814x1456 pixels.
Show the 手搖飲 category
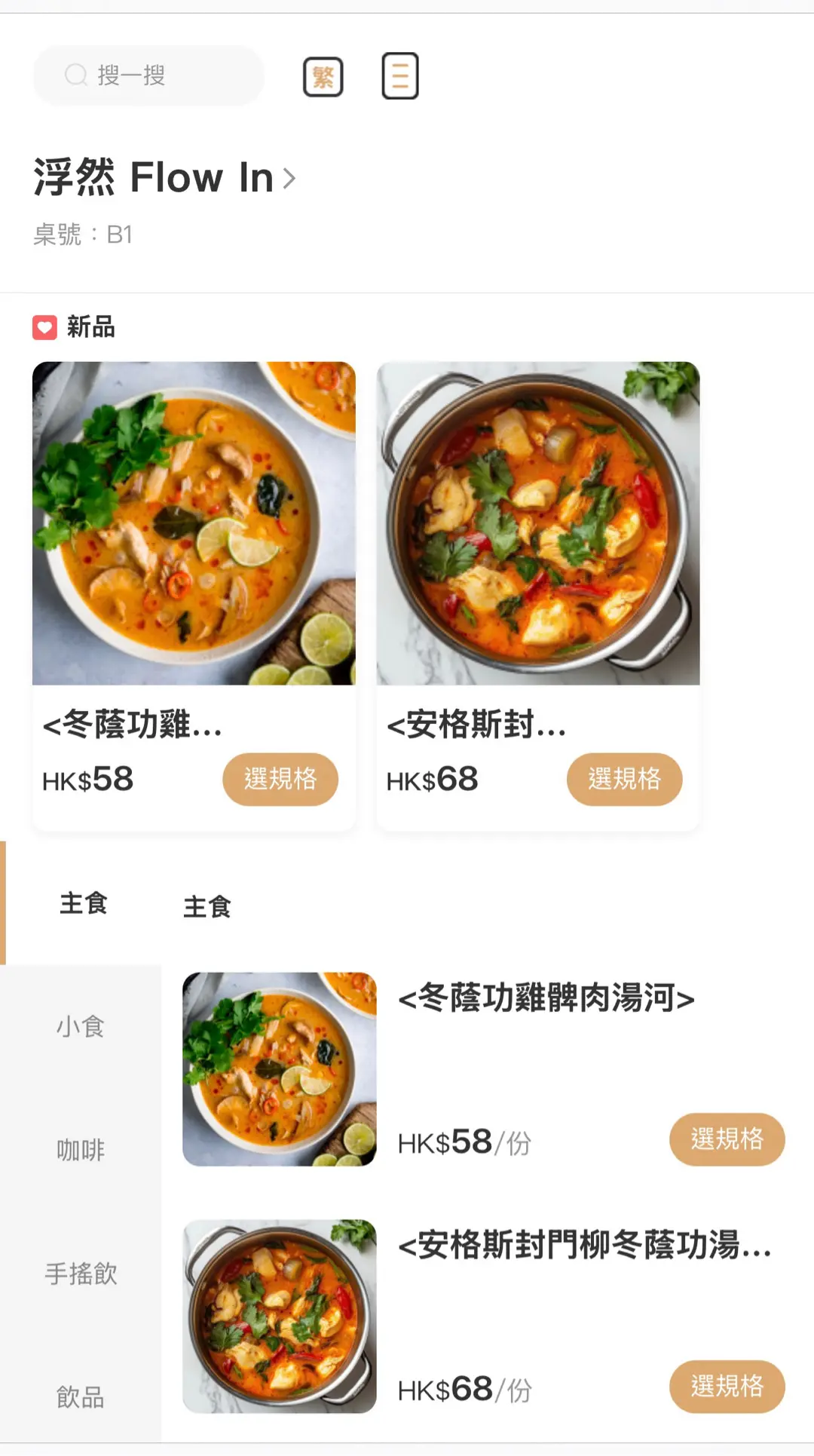[x=81, y=1274]
